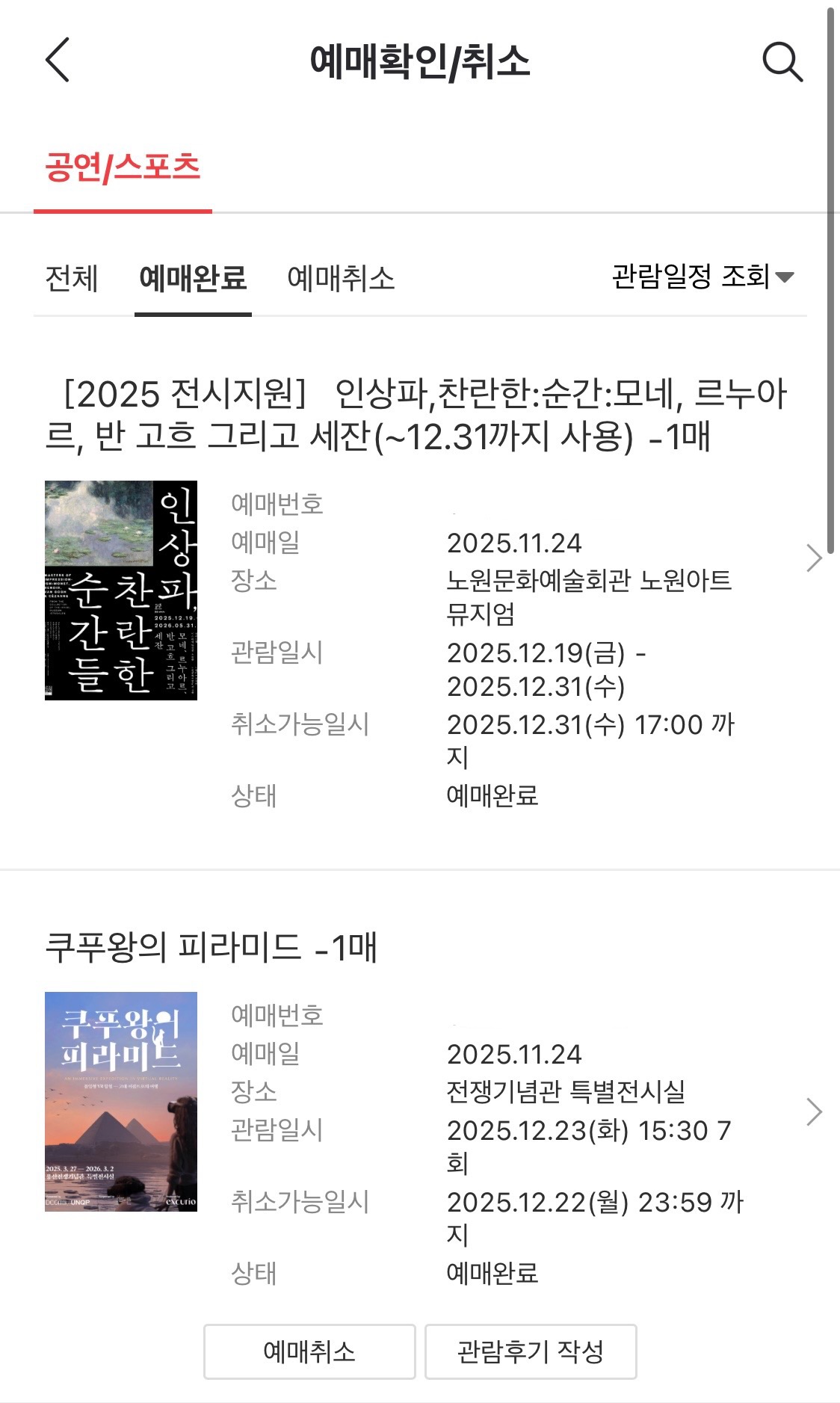This screenshot has width=840, height=1403.
Task: Open the search magnifier icon
Action: tap(782, 61)
